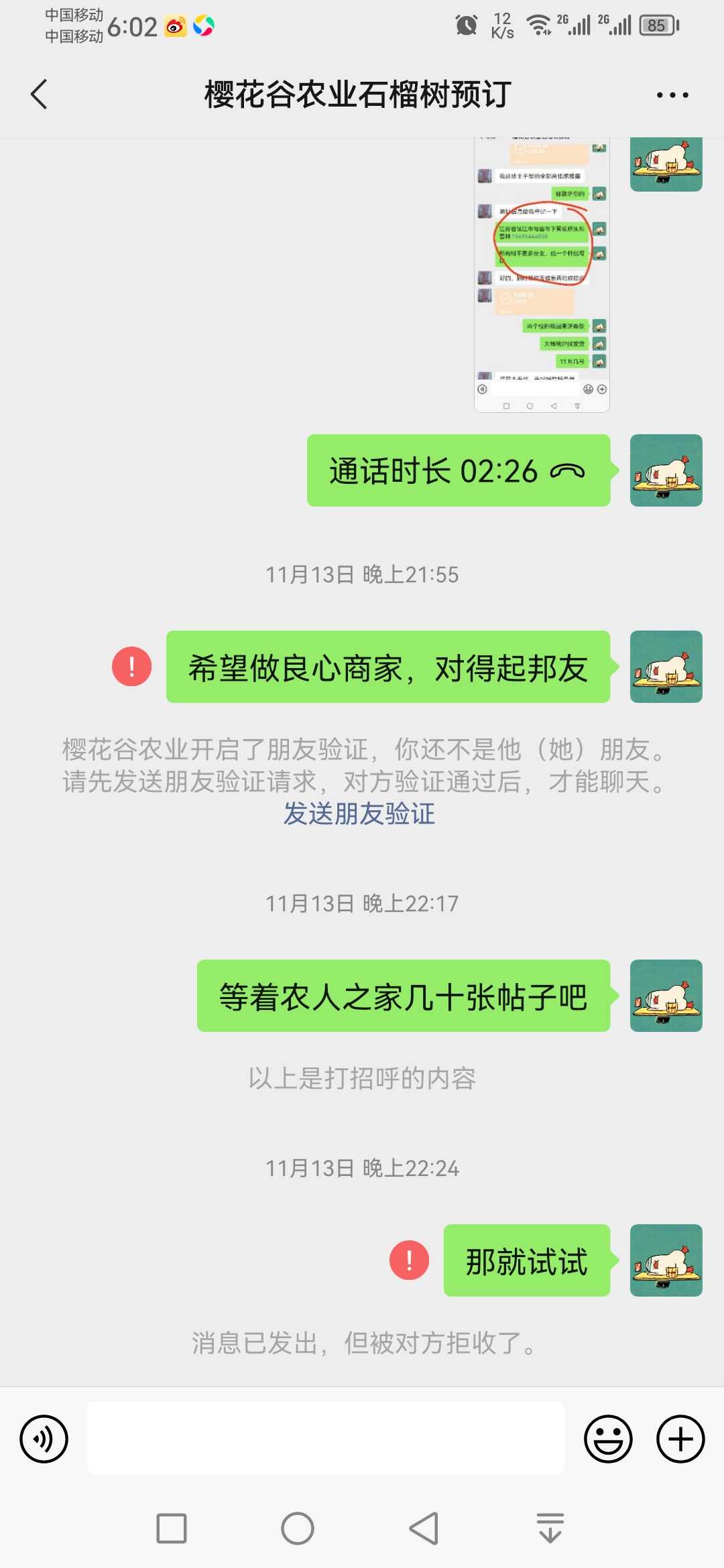The image size is (724, 1568).
Task: Tap the 发送朋友验证 link
Action: [359, 813]
